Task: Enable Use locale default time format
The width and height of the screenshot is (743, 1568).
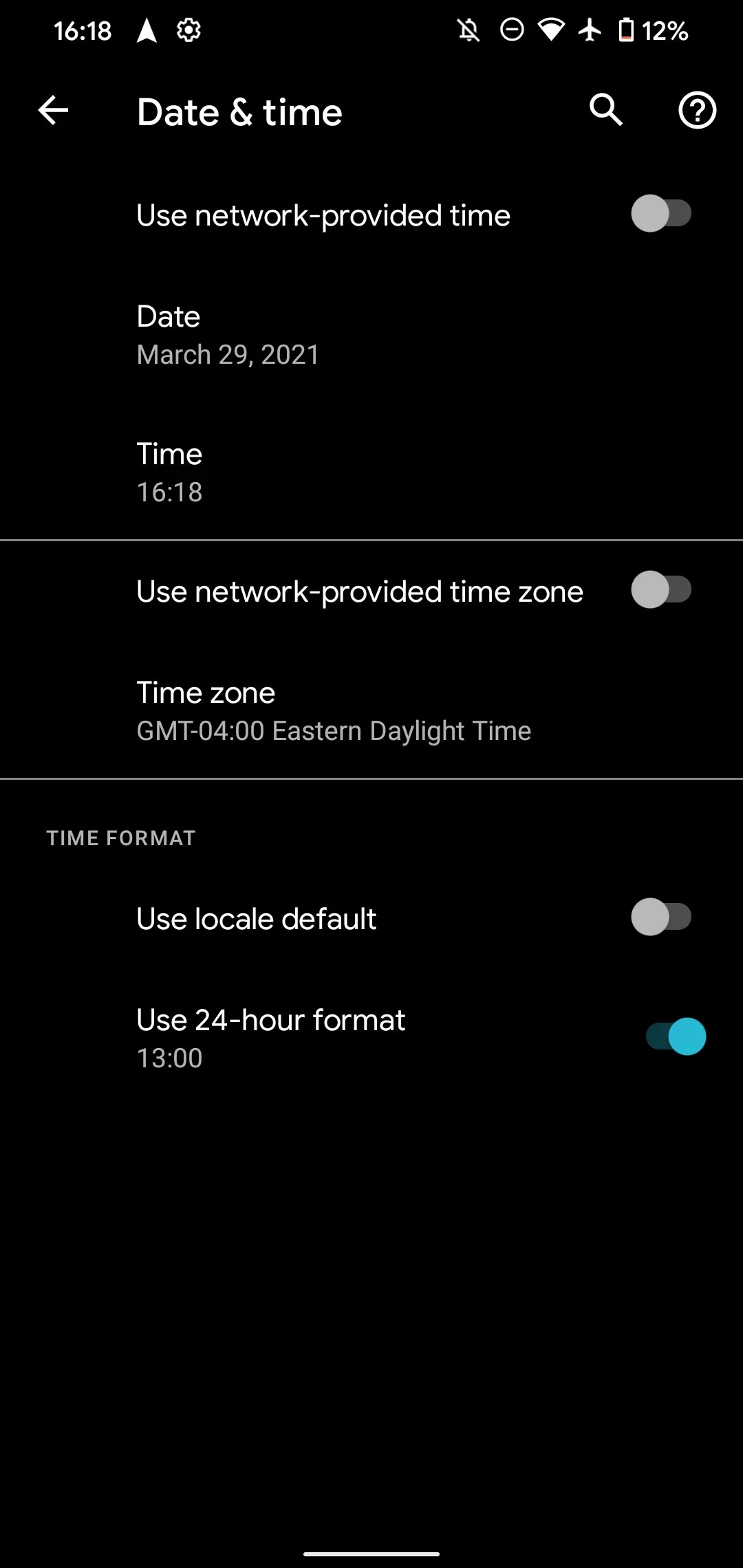Action: (663, 918)
